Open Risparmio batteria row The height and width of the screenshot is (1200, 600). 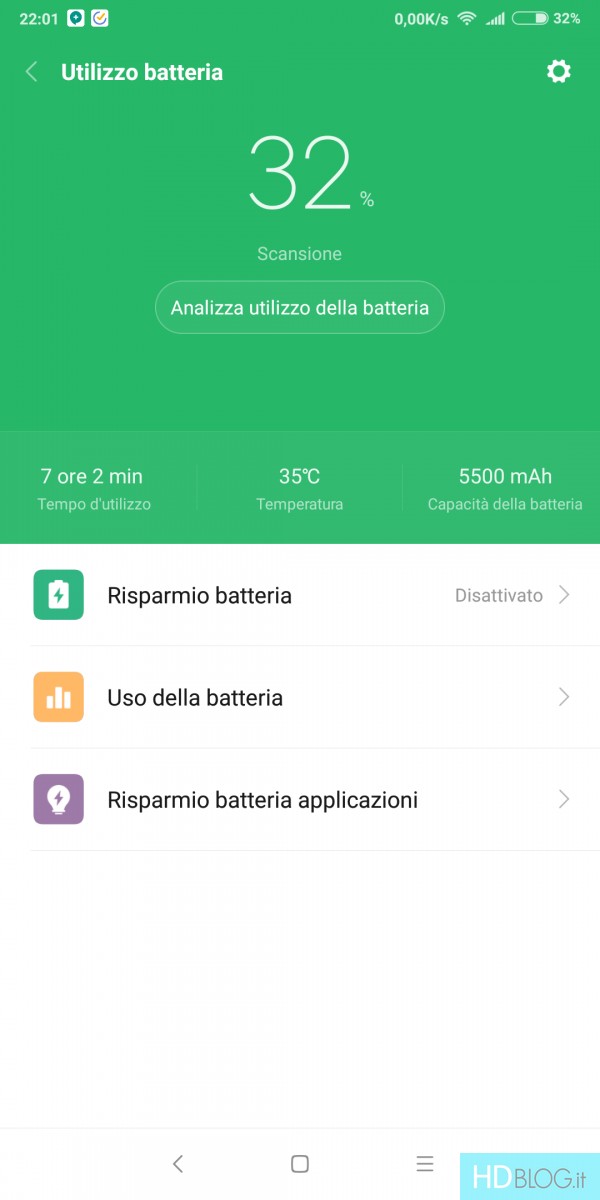(x=300, y=595)
